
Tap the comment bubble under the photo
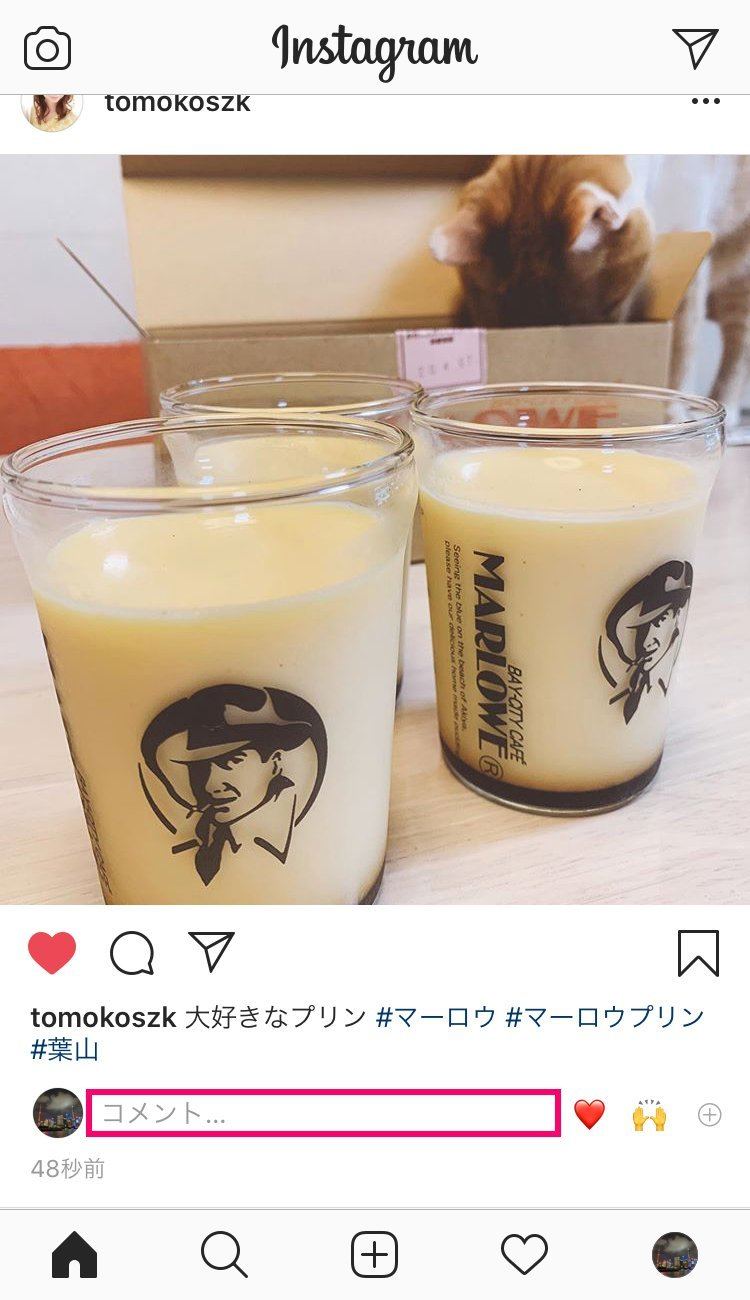132,954
